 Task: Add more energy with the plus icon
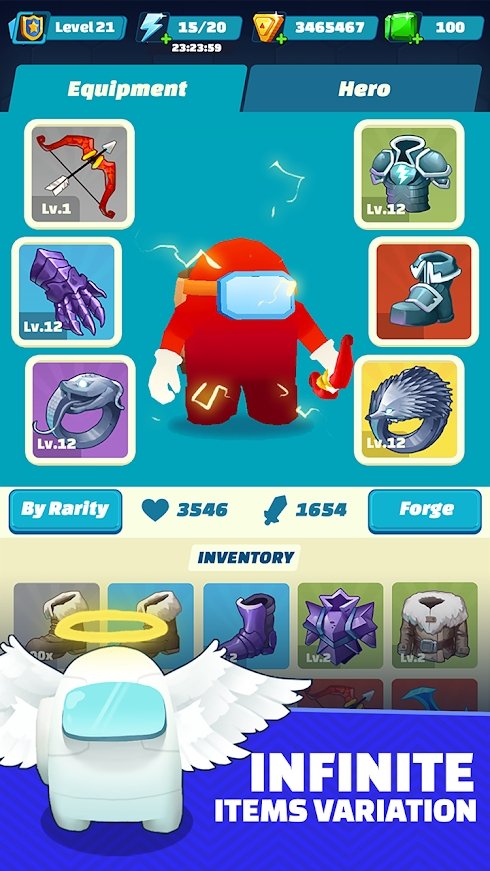(166, 39)
